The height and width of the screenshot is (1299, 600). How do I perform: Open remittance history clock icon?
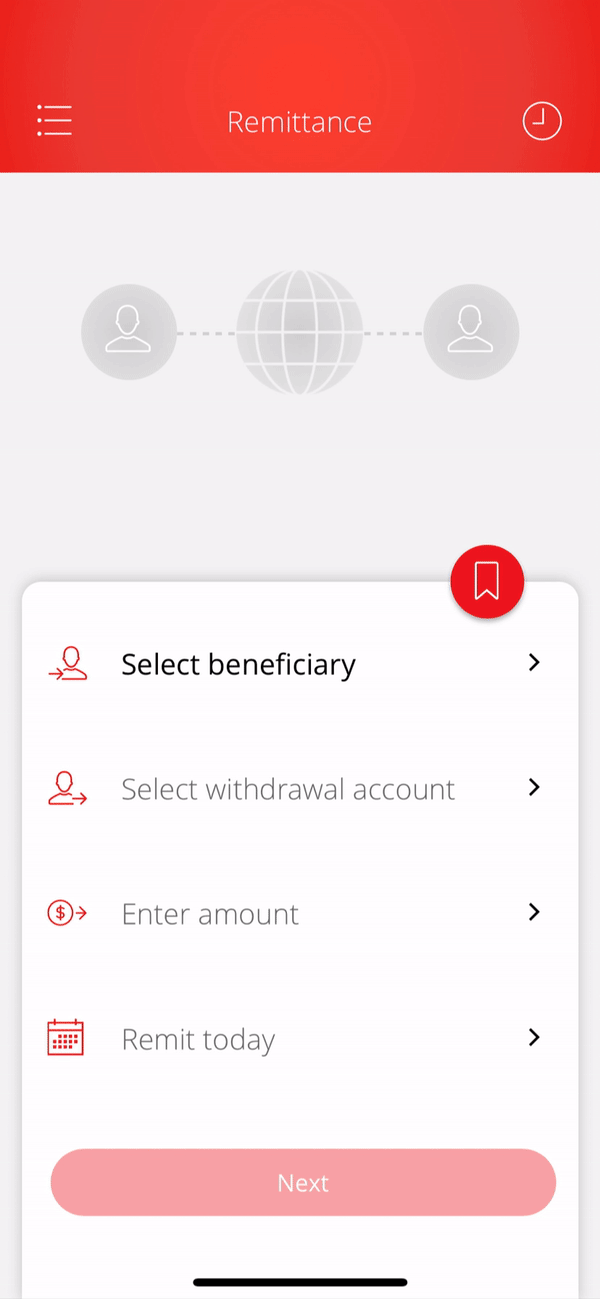(x=542, y=121)
